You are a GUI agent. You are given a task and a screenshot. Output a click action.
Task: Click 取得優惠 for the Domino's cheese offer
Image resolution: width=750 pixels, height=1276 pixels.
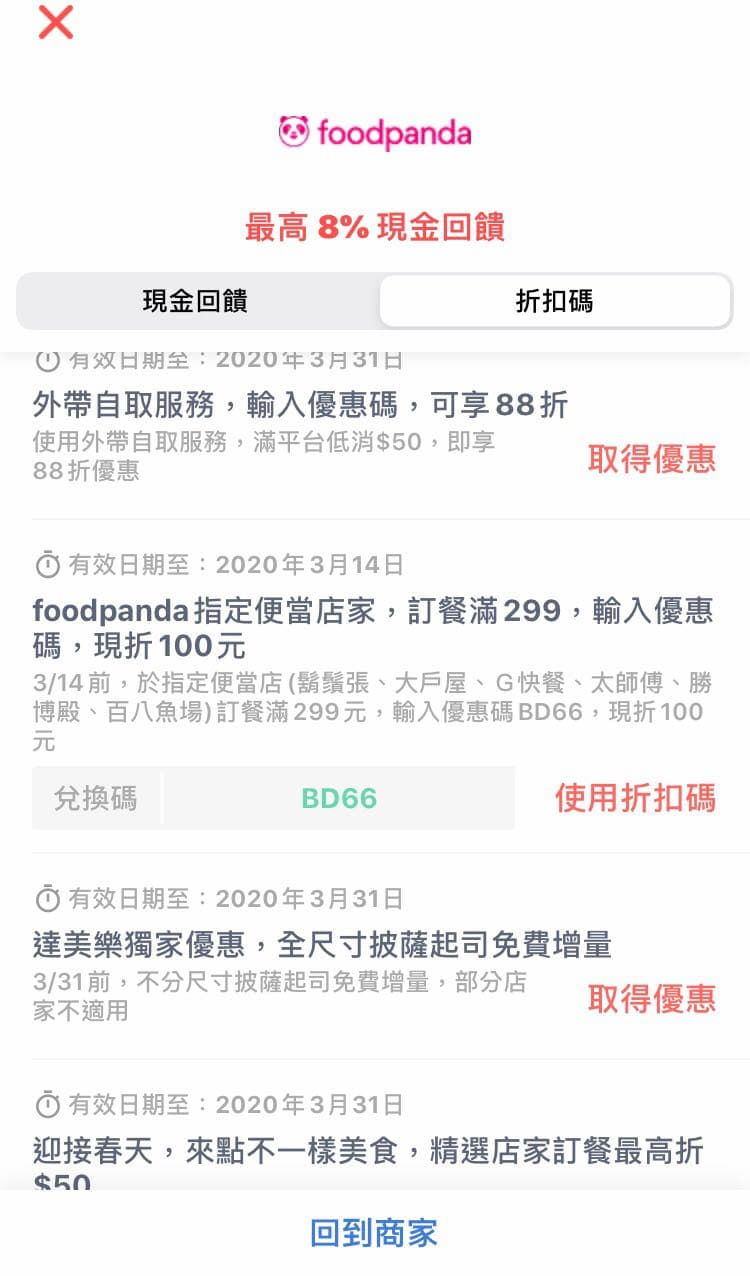tap(652, 998)
